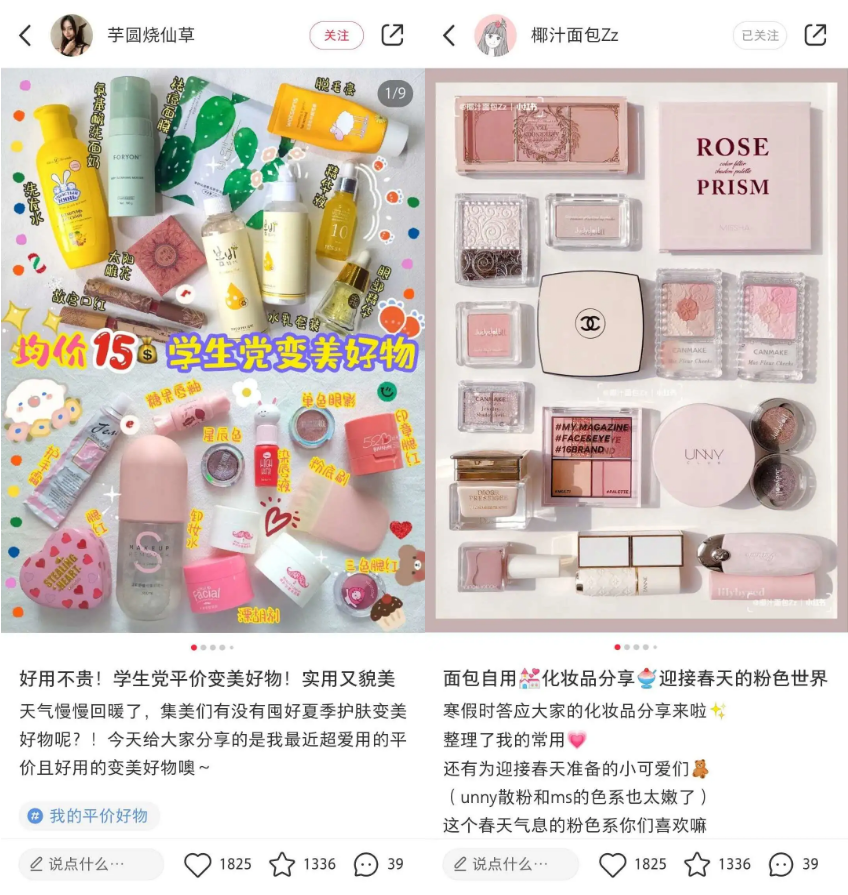
Task: Tap the comment box under 椰汁面包Zz's post
Action: coord(510,864)
